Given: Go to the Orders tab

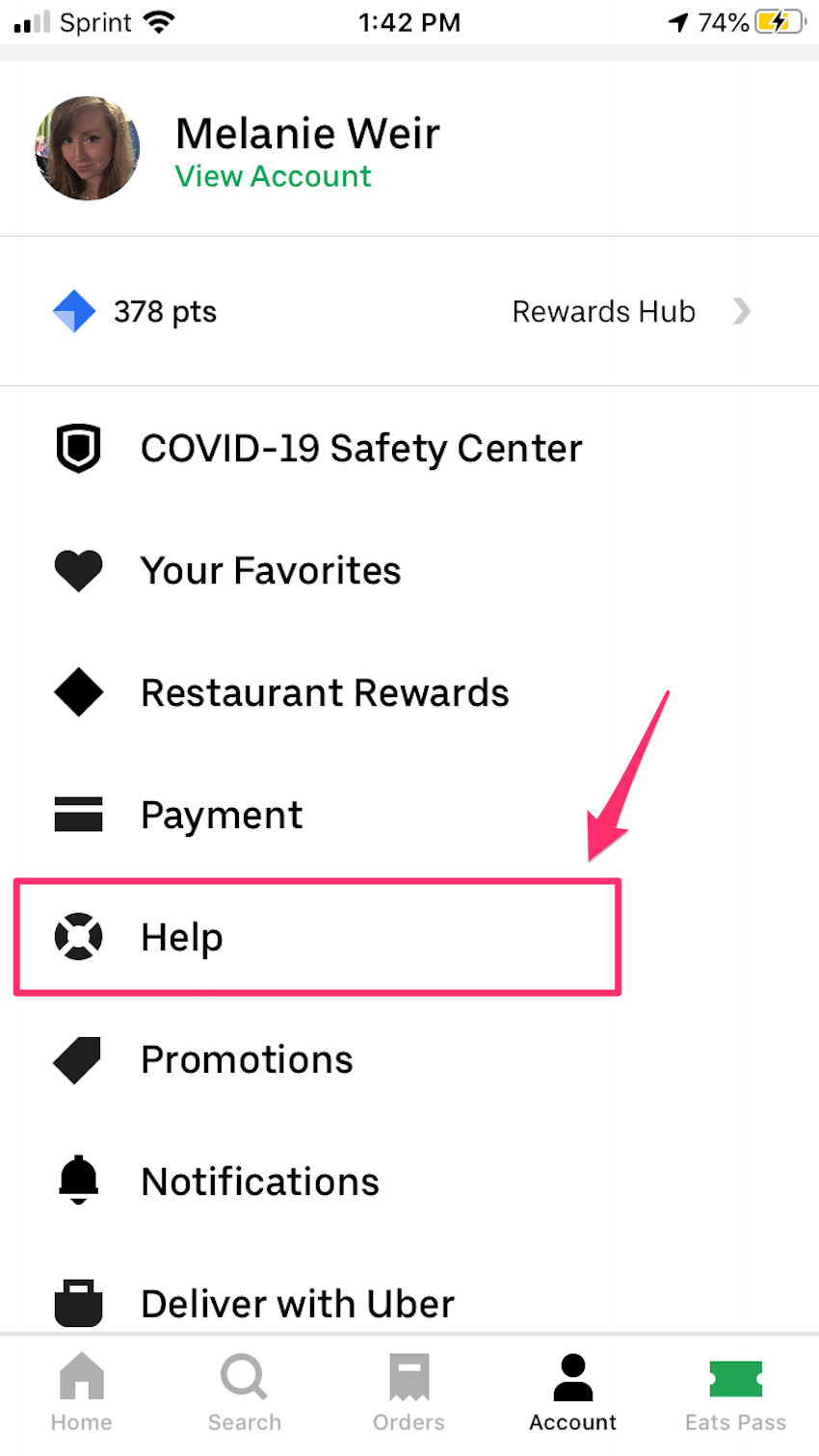Looking at the screenshot, I should click(x=409, y=1393).
